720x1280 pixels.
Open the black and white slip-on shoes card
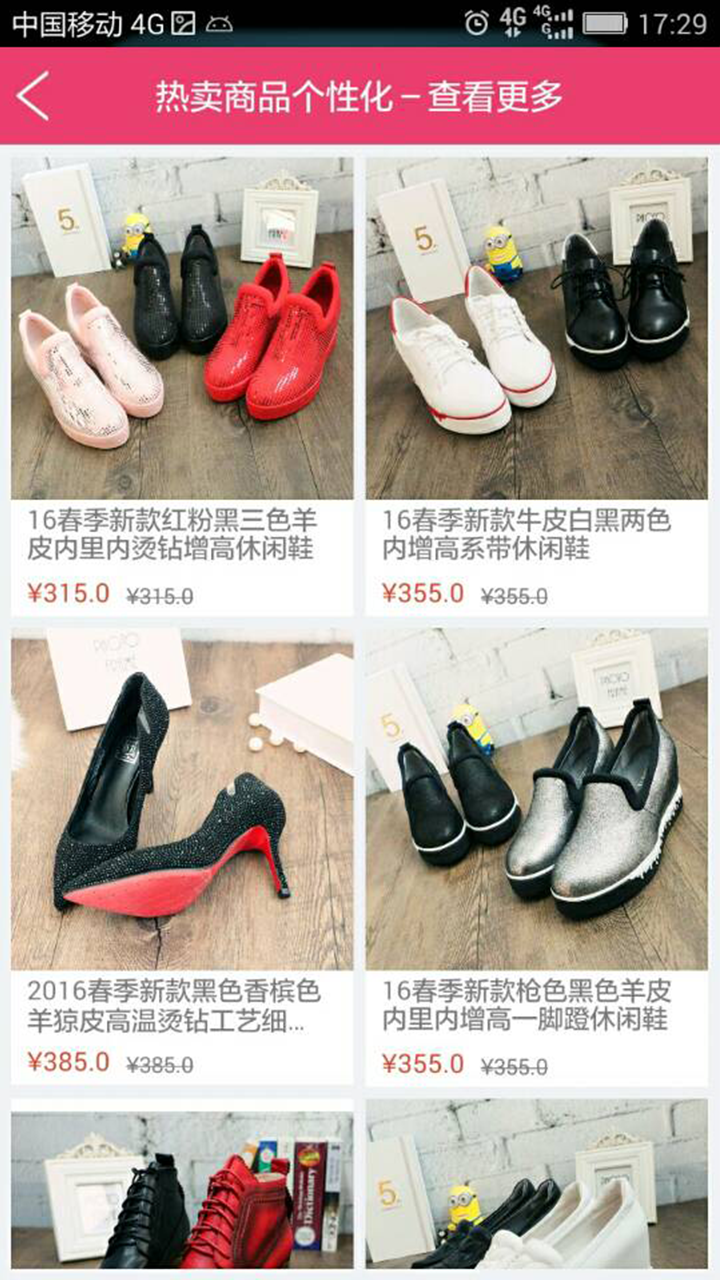[x=536, y=1190]
